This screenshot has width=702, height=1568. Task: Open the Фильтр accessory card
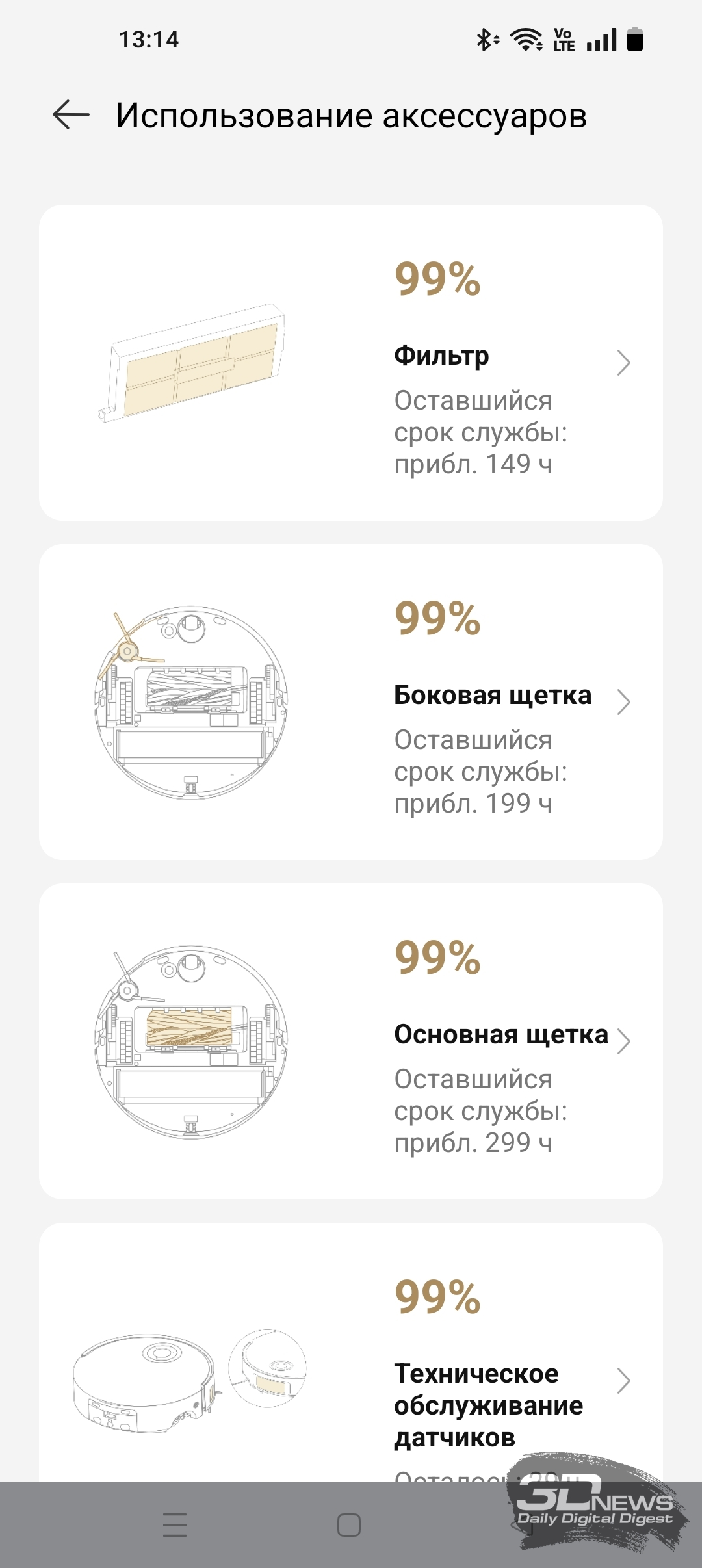pos(351,363)
